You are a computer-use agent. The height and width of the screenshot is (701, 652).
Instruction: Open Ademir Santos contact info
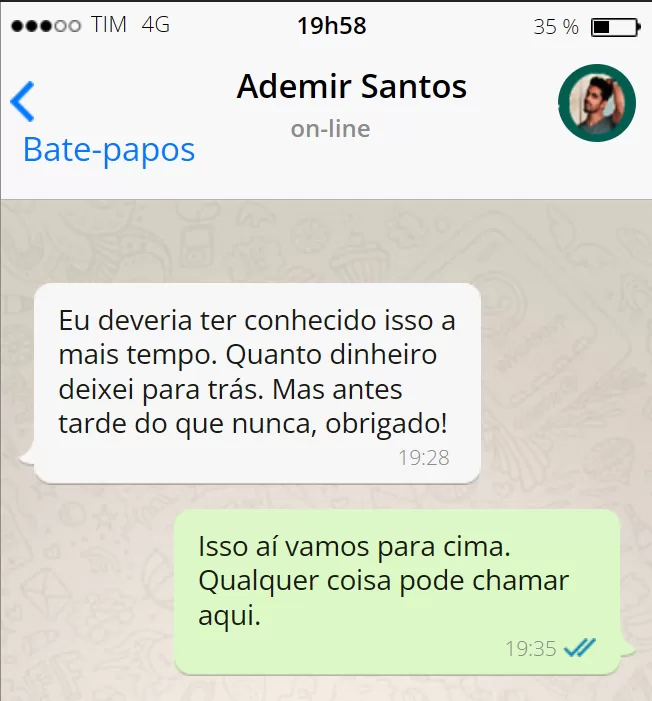(351, 88)
